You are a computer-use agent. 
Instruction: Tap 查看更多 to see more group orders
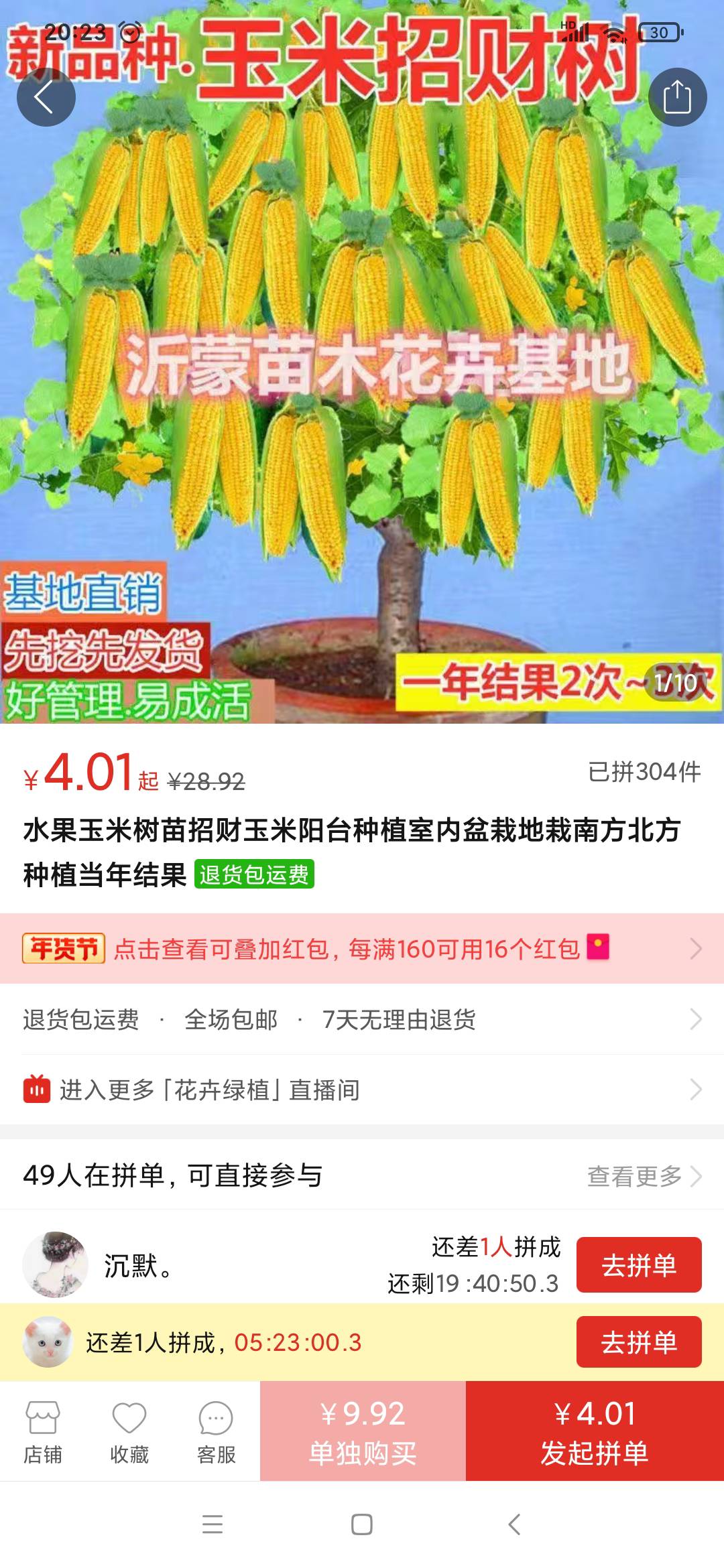(x=644, y=1176)
